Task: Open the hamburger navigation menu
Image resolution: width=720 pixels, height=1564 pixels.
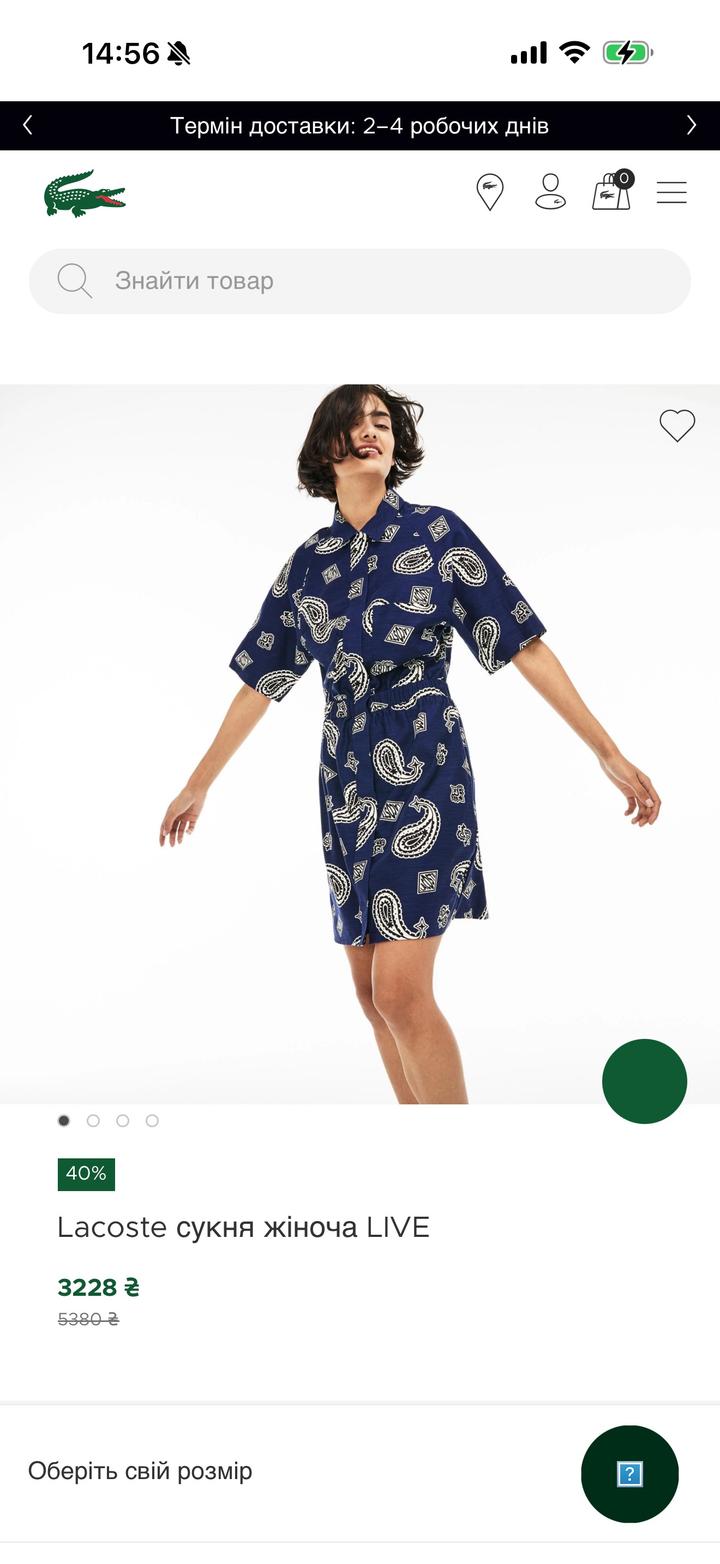Action: (x=671, y=192)
